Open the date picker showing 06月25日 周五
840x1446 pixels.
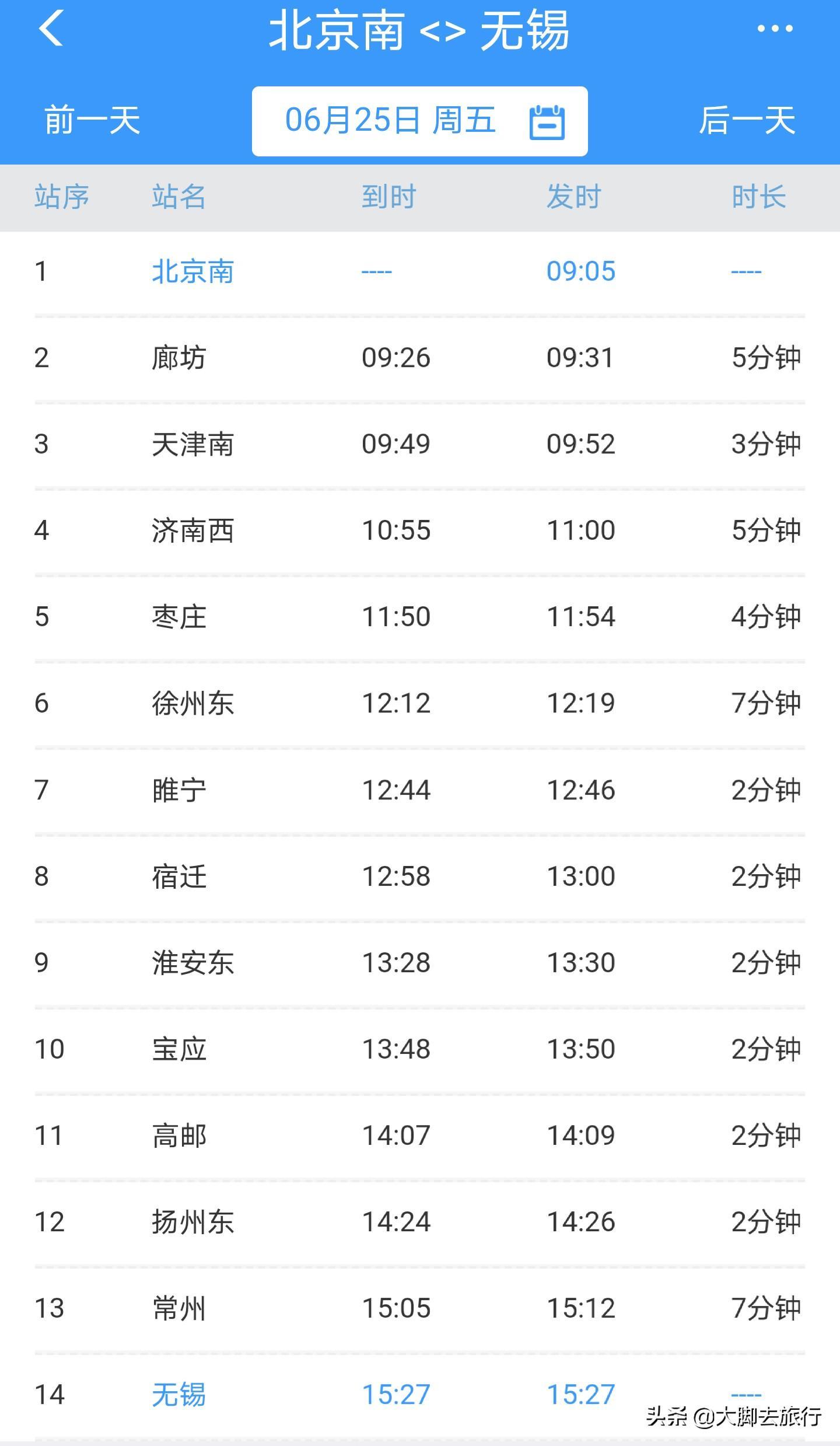[419, 121]
